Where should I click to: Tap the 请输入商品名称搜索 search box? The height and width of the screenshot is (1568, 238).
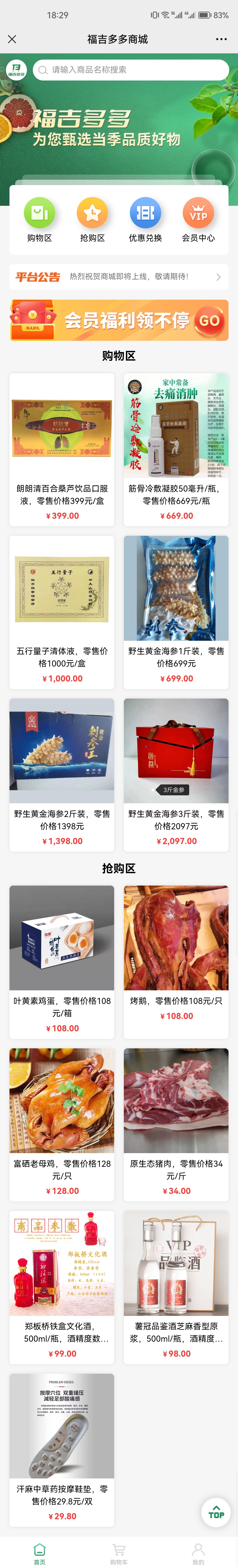tap(131, 70)
